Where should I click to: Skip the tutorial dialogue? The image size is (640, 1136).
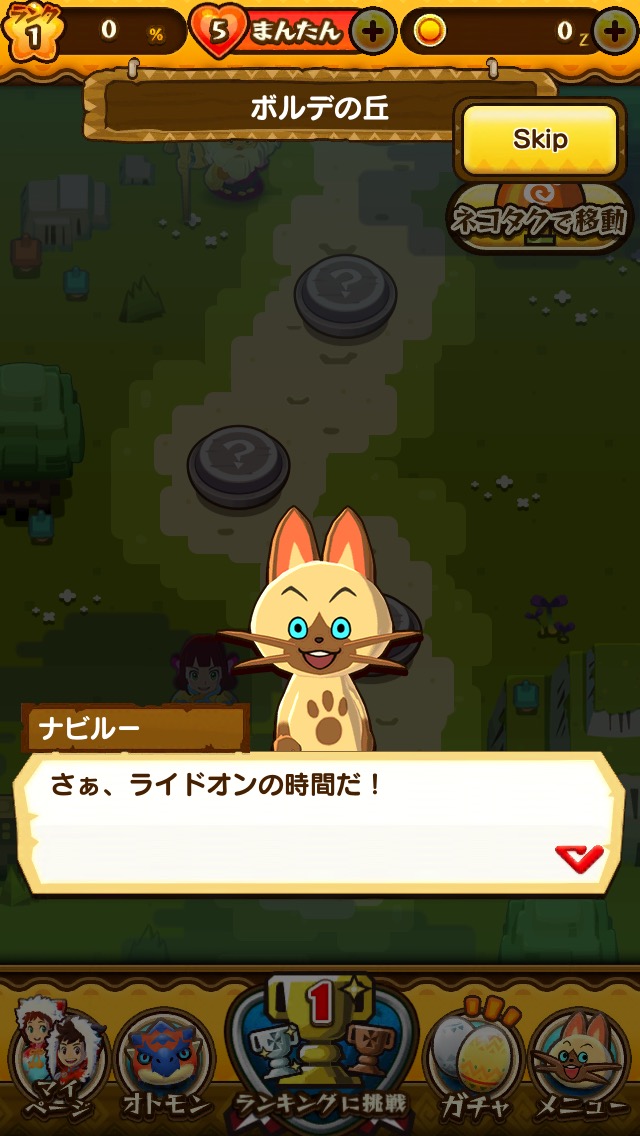tap(540, 139)
